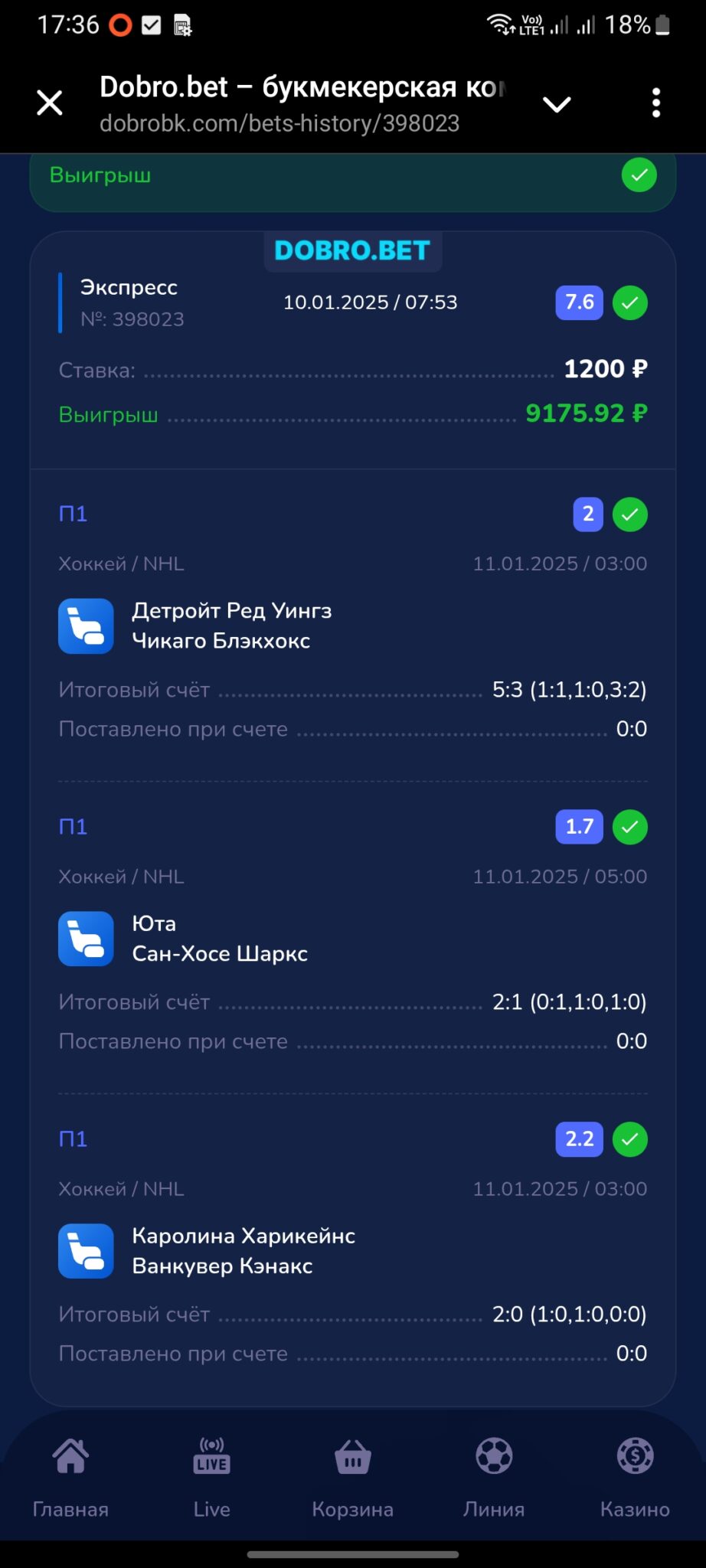Go to the Главная tab

pyautogui.click(x=70, y=1478)
